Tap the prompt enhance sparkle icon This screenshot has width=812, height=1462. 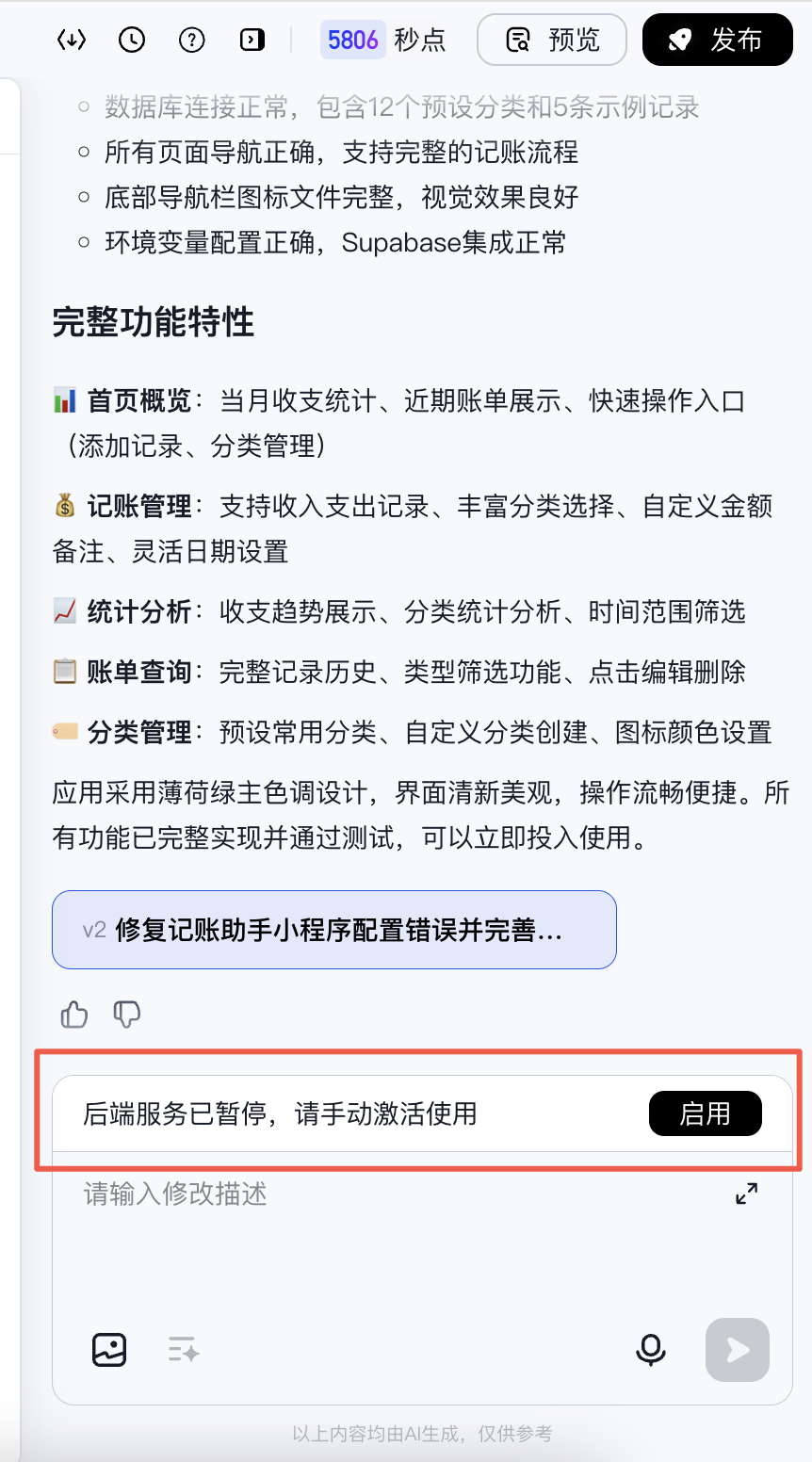tap(184, 1350)
